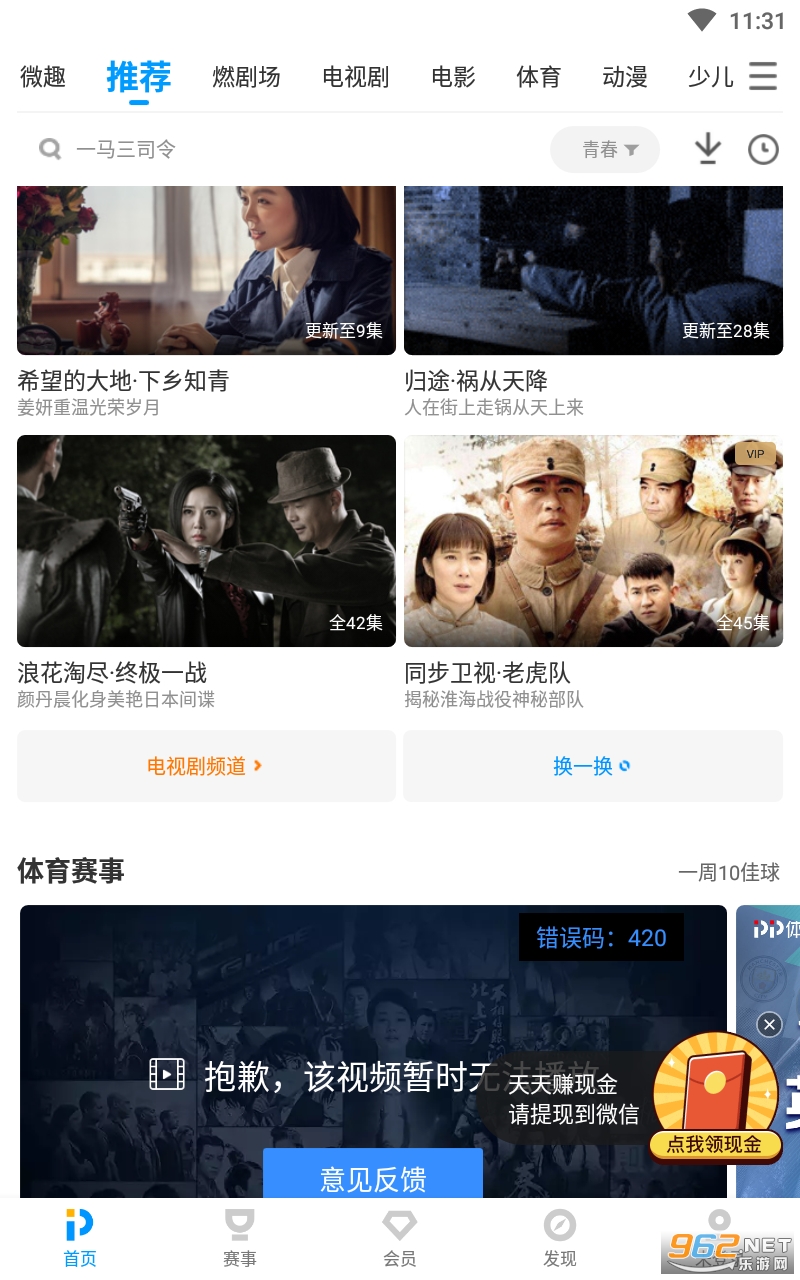
Task: Go to 电视剧频道
Action: pyautogui.click(x=206, y=766)
